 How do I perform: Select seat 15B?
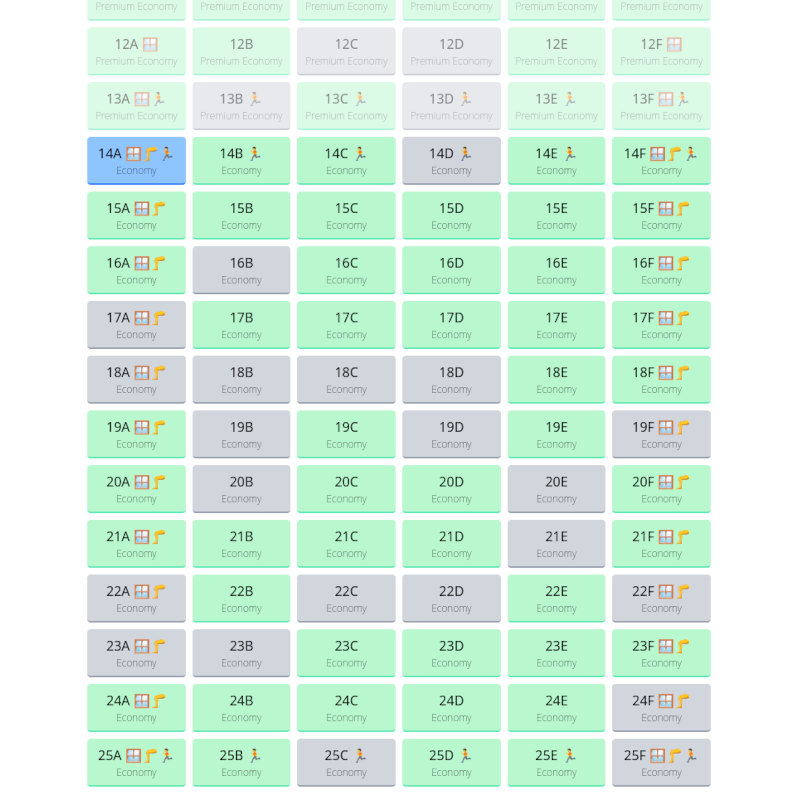click(241, 215)
